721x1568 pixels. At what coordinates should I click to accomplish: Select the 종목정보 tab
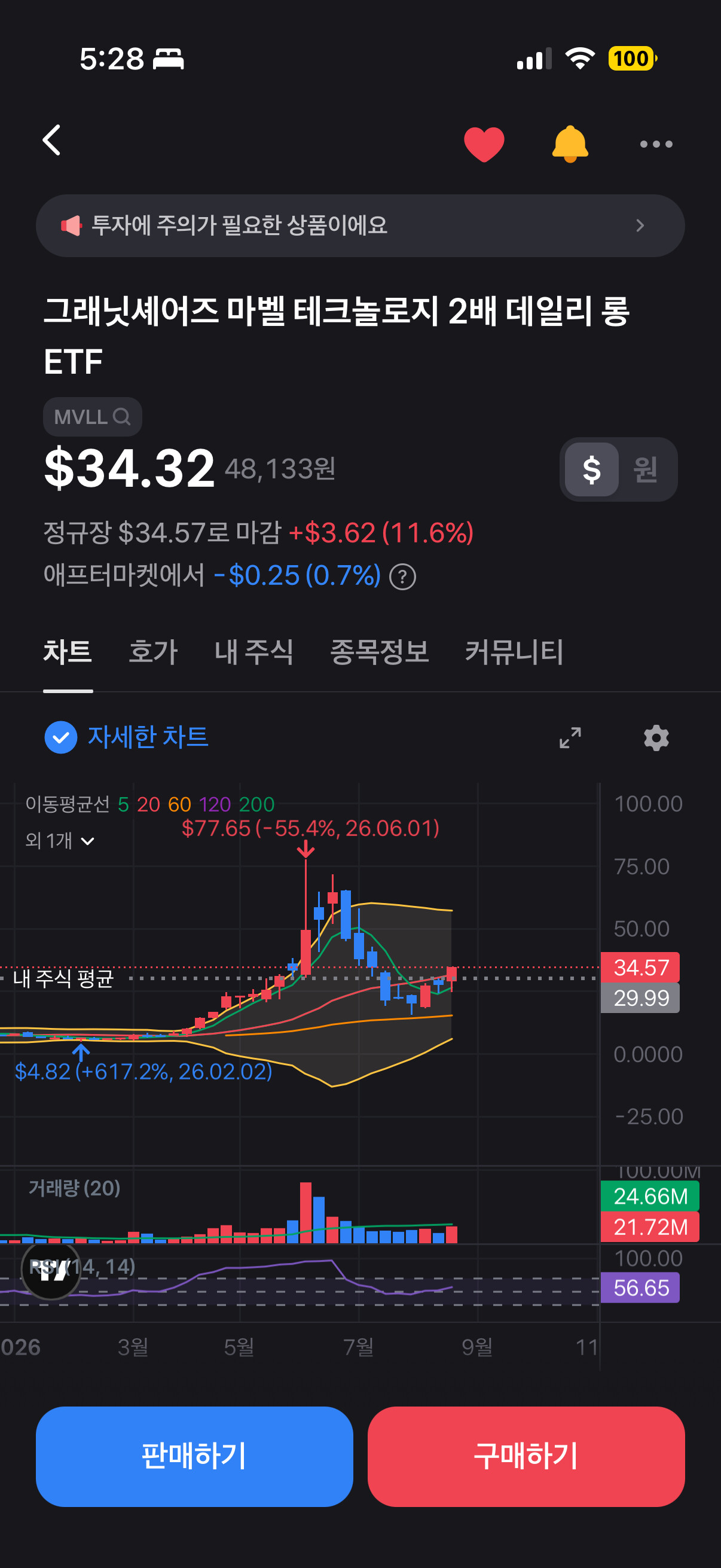(379, 652)
